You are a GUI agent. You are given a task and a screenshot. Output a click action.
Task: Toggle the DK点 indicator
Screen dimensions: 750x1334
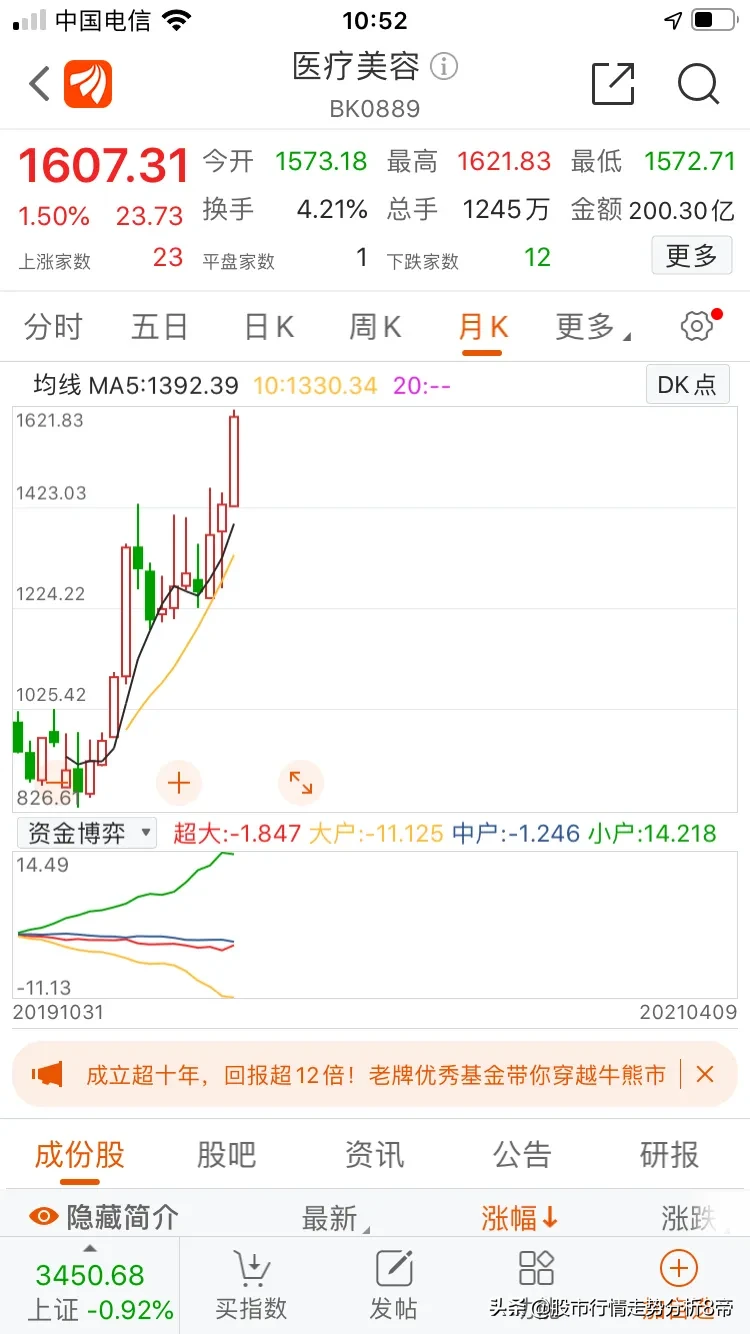[x=687, y=385]
